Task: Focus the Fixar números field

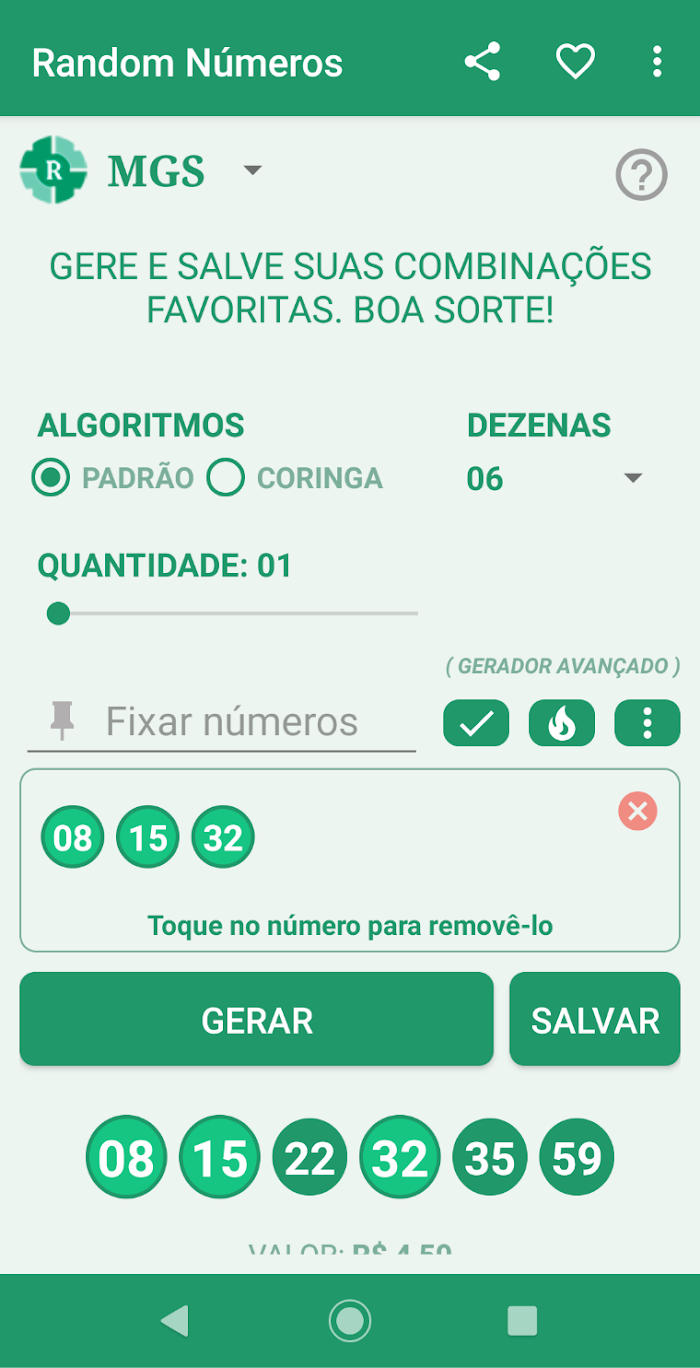Action: pyautogui.click(x=222, y=722)
